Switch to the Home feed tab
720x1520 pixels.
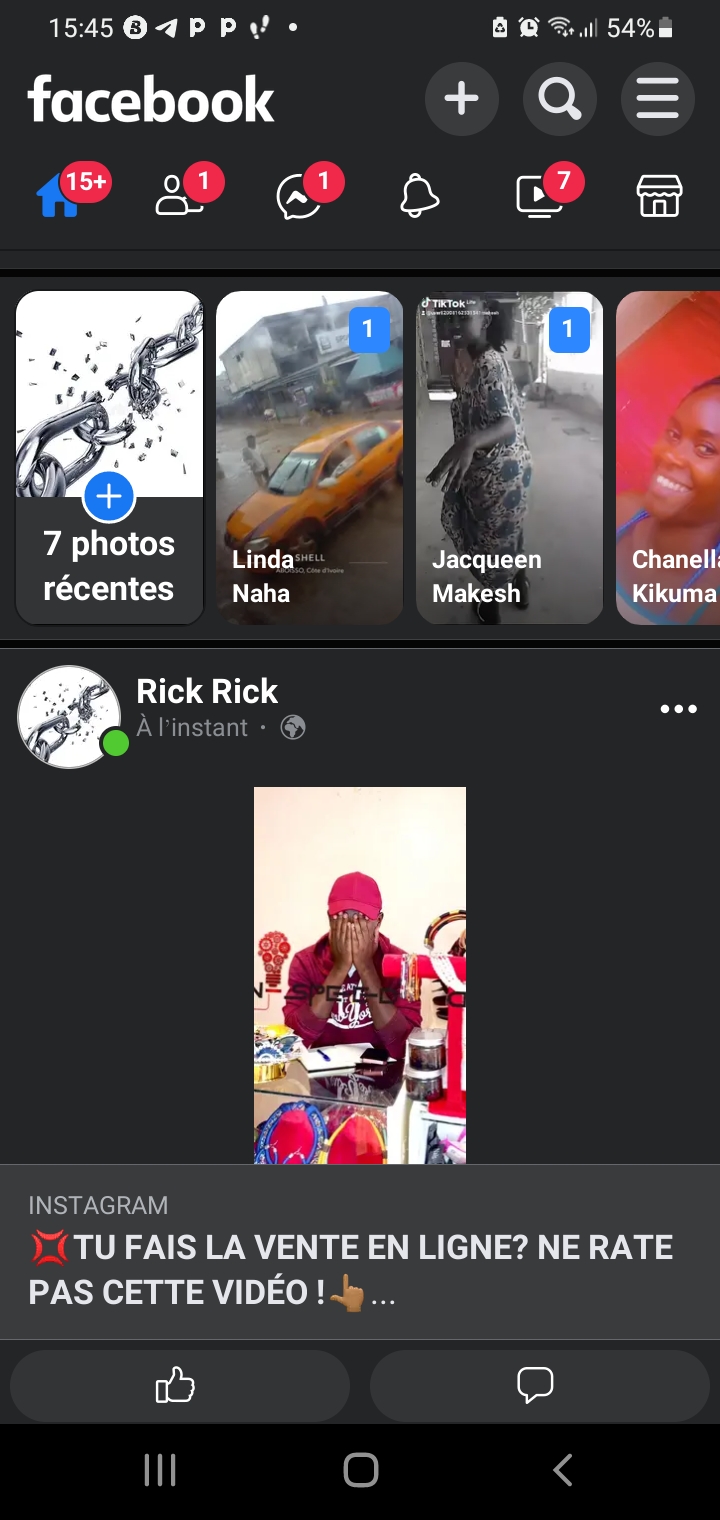60,196
